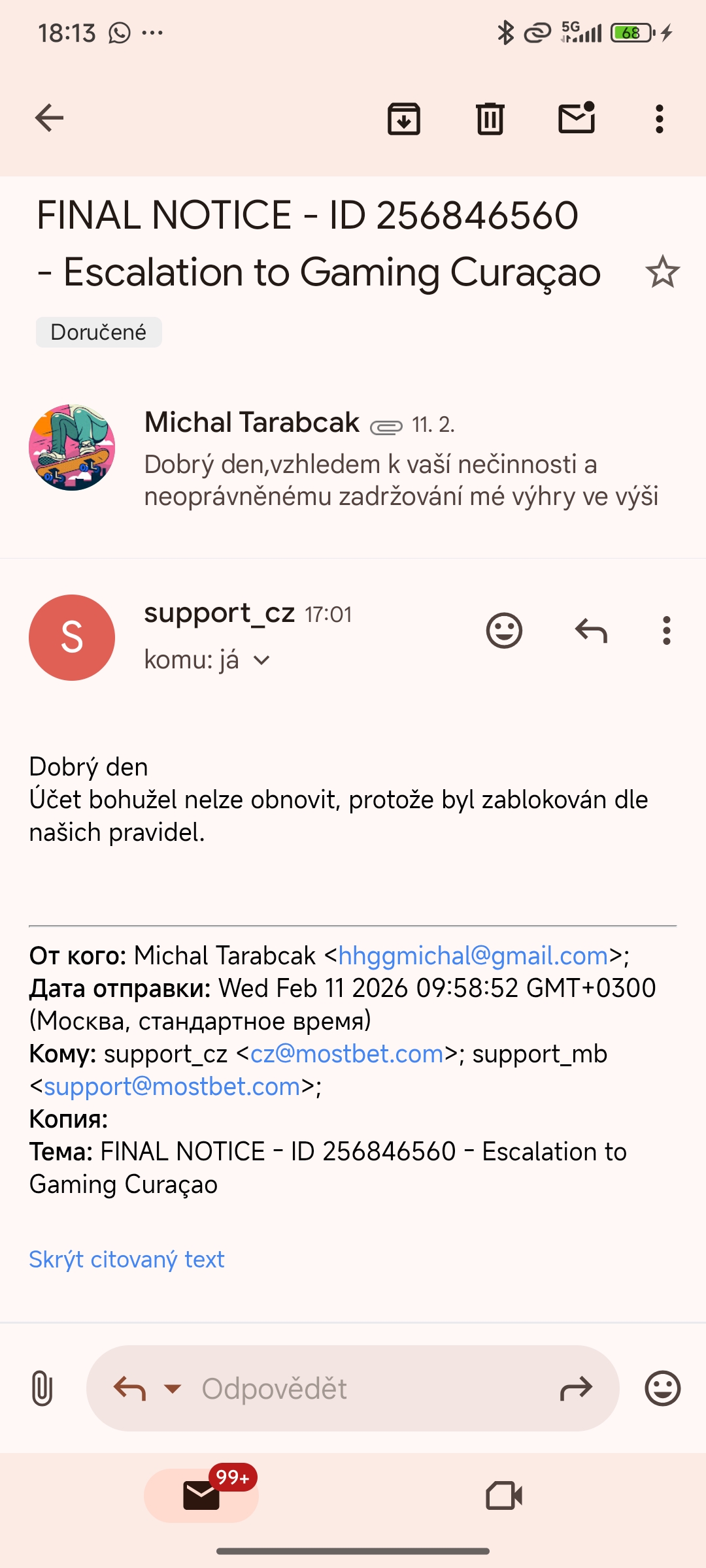This screenshot has height=1568, width=706.
Task: Expand recipient details next to komu: já
Action: coord(261,660)
